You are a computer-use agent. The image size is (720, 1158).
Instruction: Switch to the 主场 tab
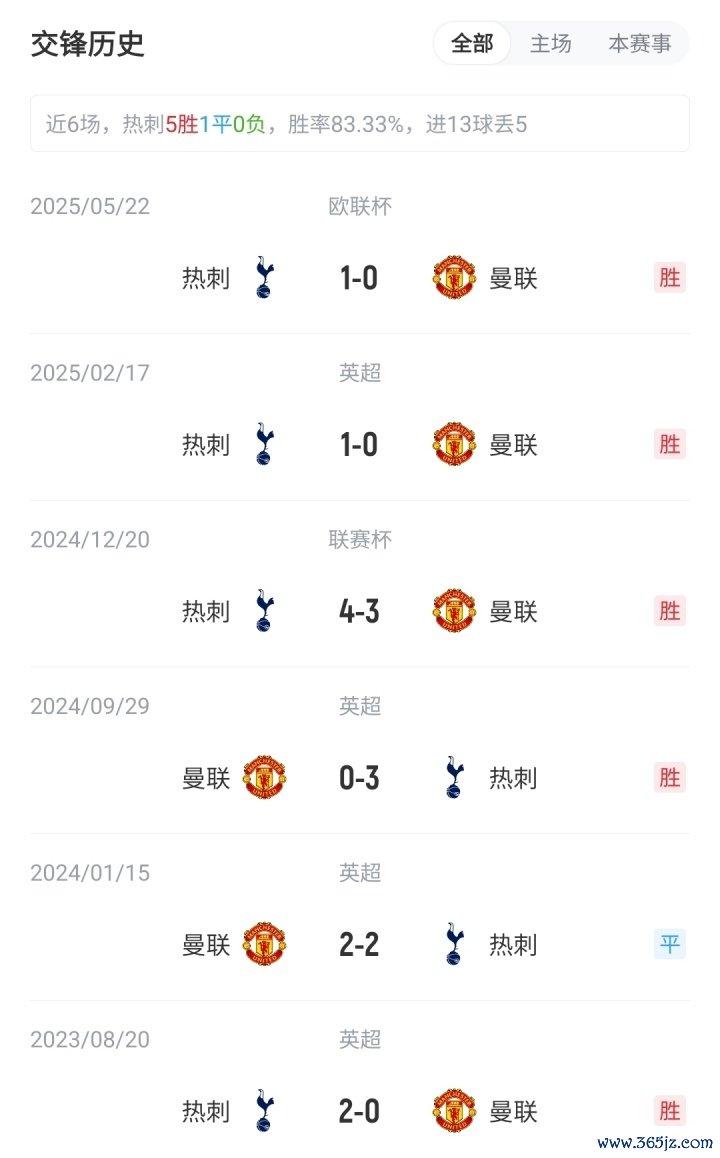pos(550,44)
